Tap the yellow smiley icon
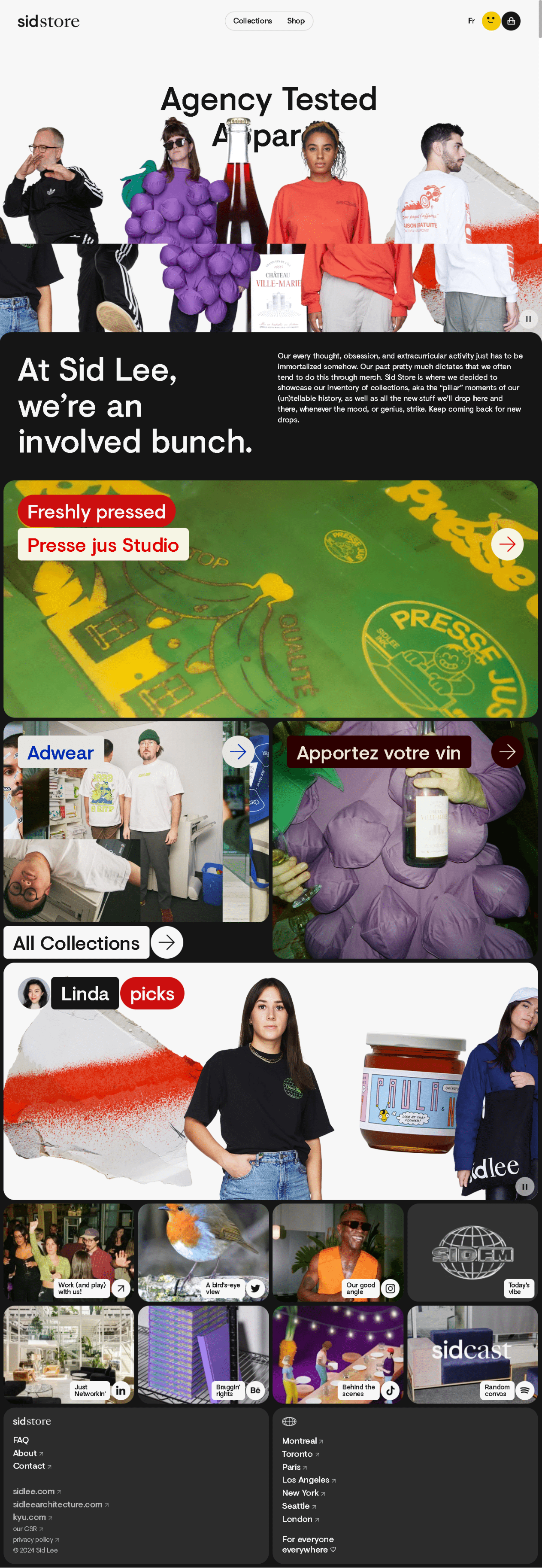542x1568 pixels. click(491, 21)
